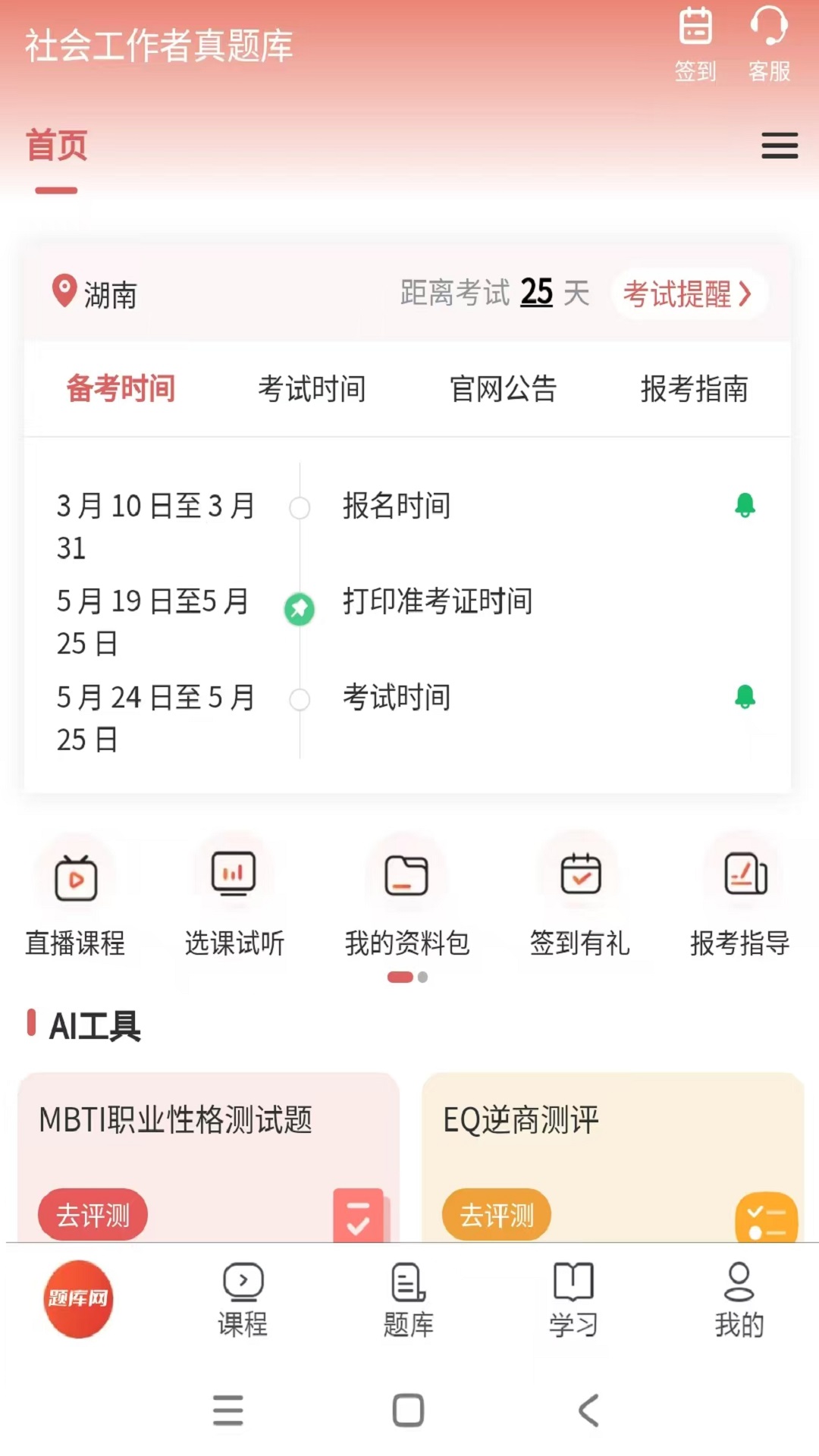Switch to the 报考指南 tab
This screenshot has height=1456, width=819.
click(x=695, y=389)
